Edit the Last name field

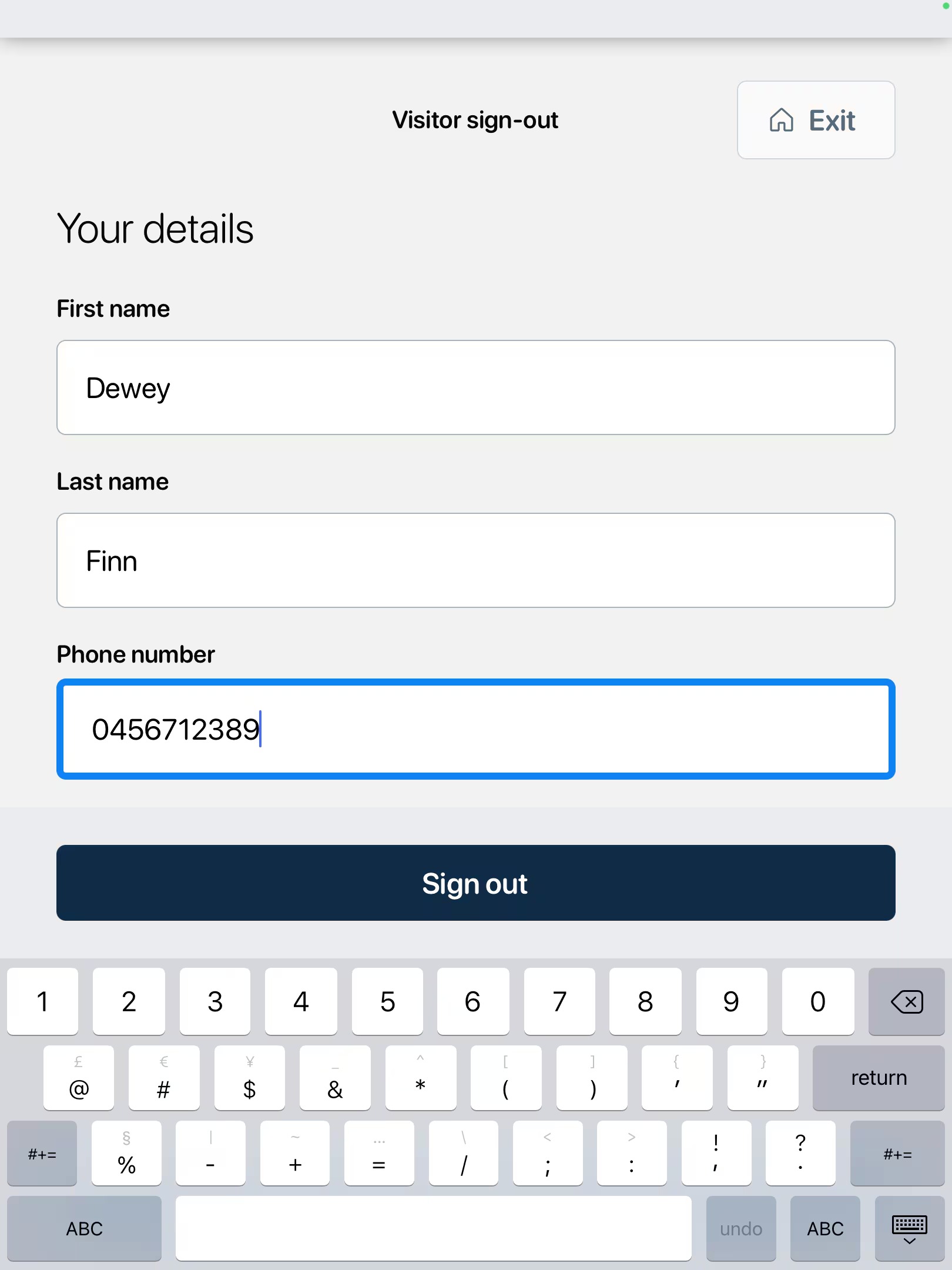click(x=475, y=560)
